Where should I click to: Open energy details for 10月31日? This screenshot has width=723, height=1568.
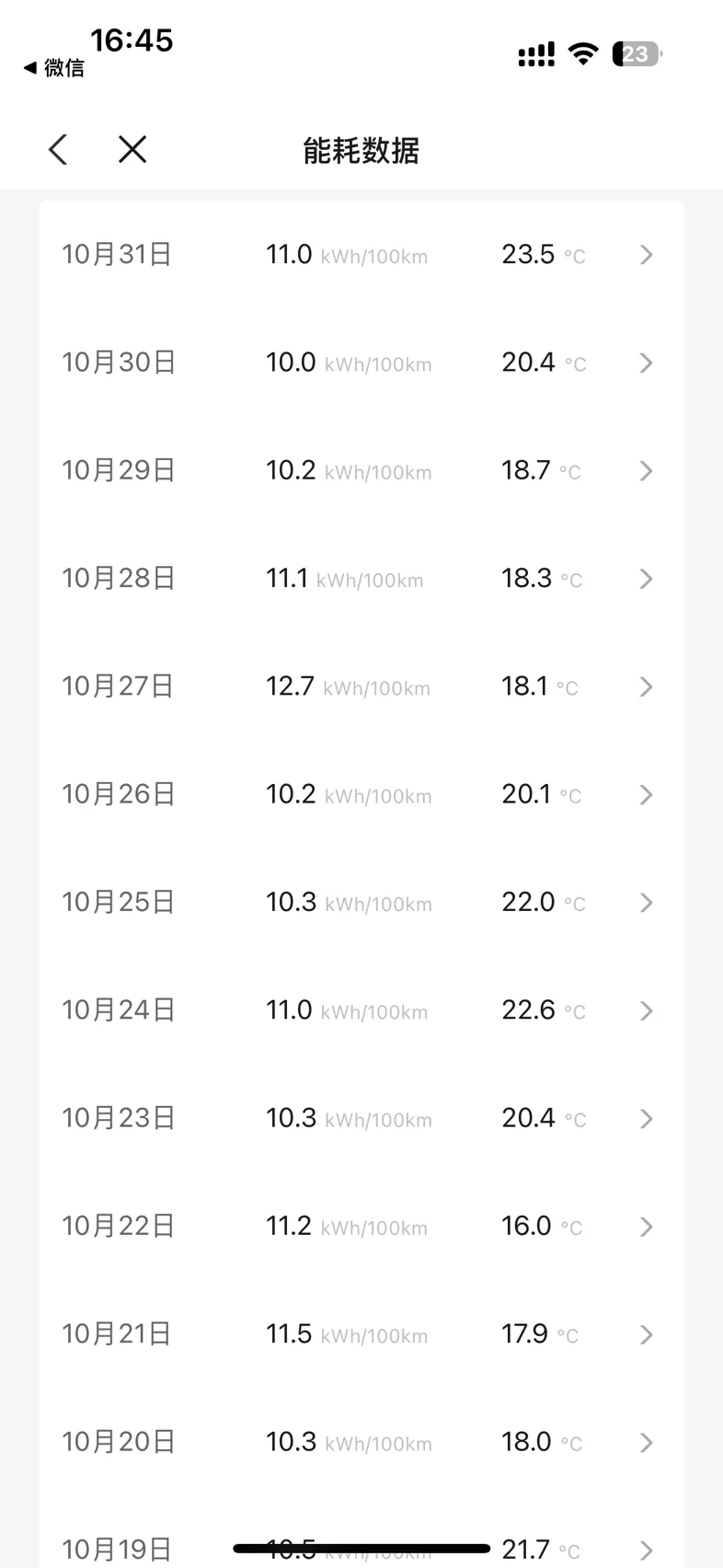361,255
